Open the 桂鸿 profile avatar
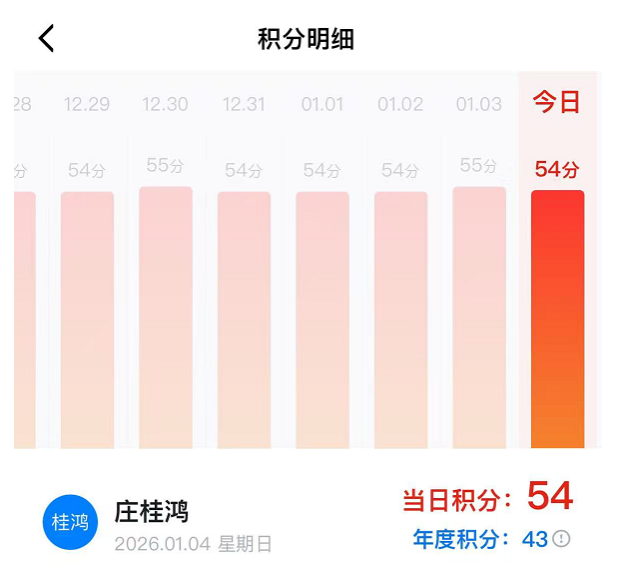This screenshot has height=579, width=630. tap(70, 522)
